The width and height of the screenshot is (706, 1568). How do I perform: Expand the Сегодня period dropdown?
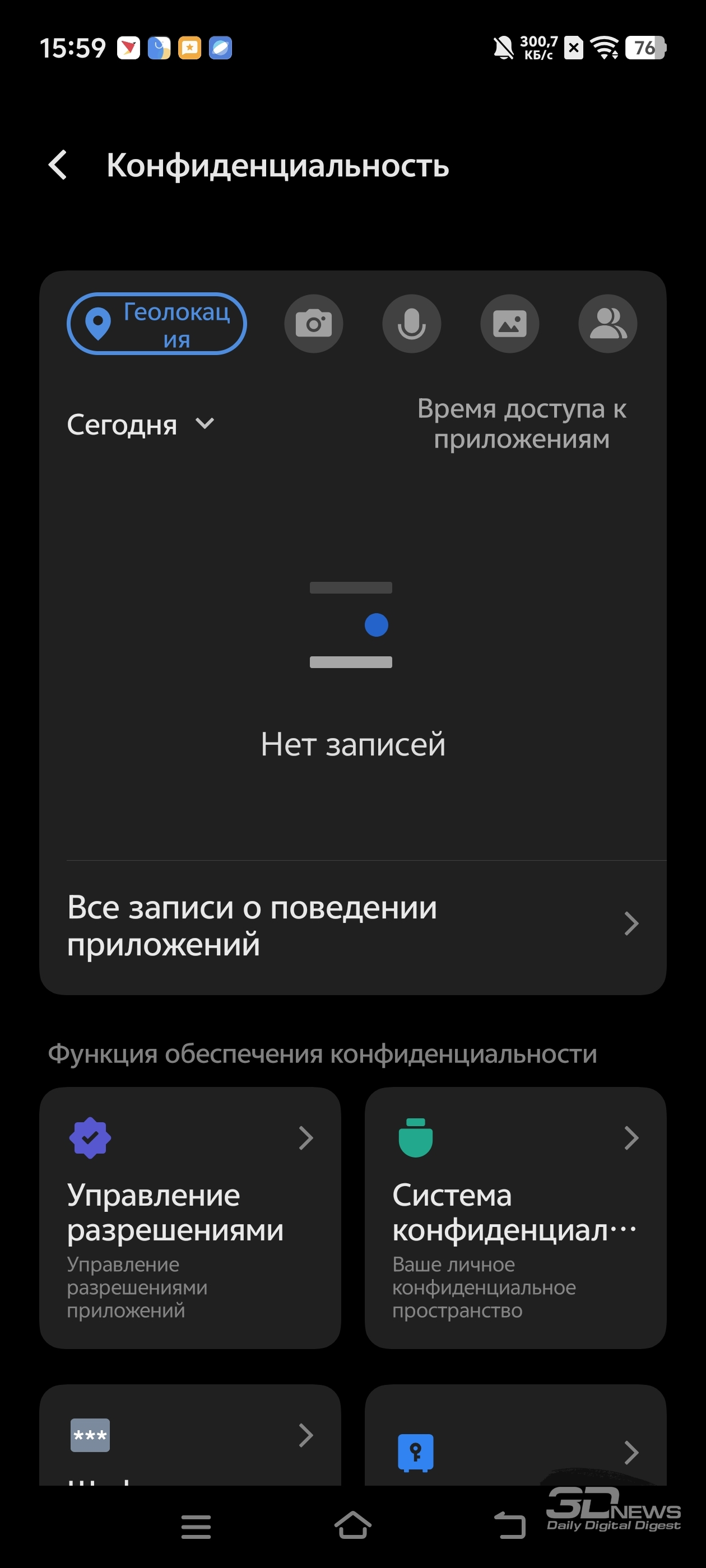coord(141,424)
